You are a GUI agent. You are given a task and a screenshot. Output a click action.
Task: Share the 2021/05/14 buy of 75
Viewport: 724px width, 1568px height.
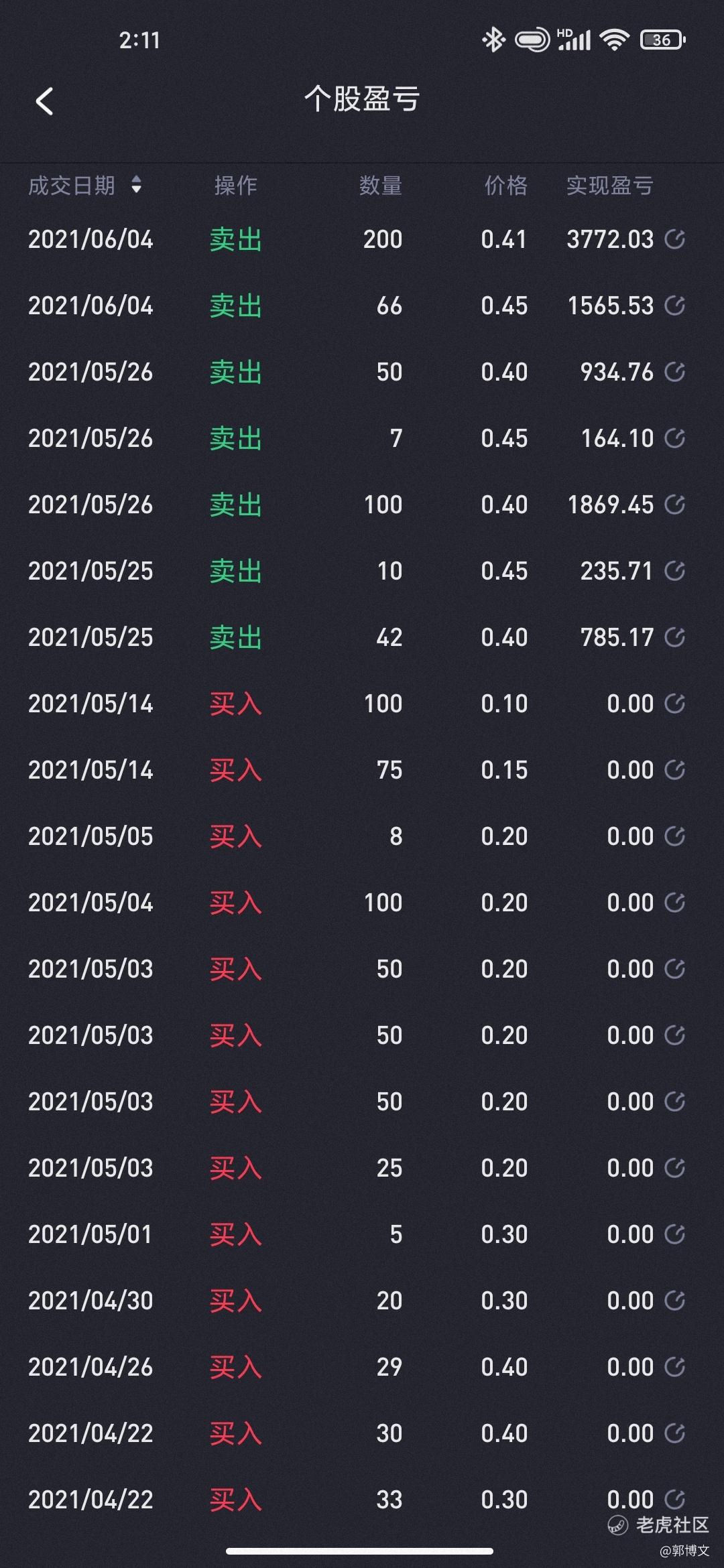click(674, 770)
